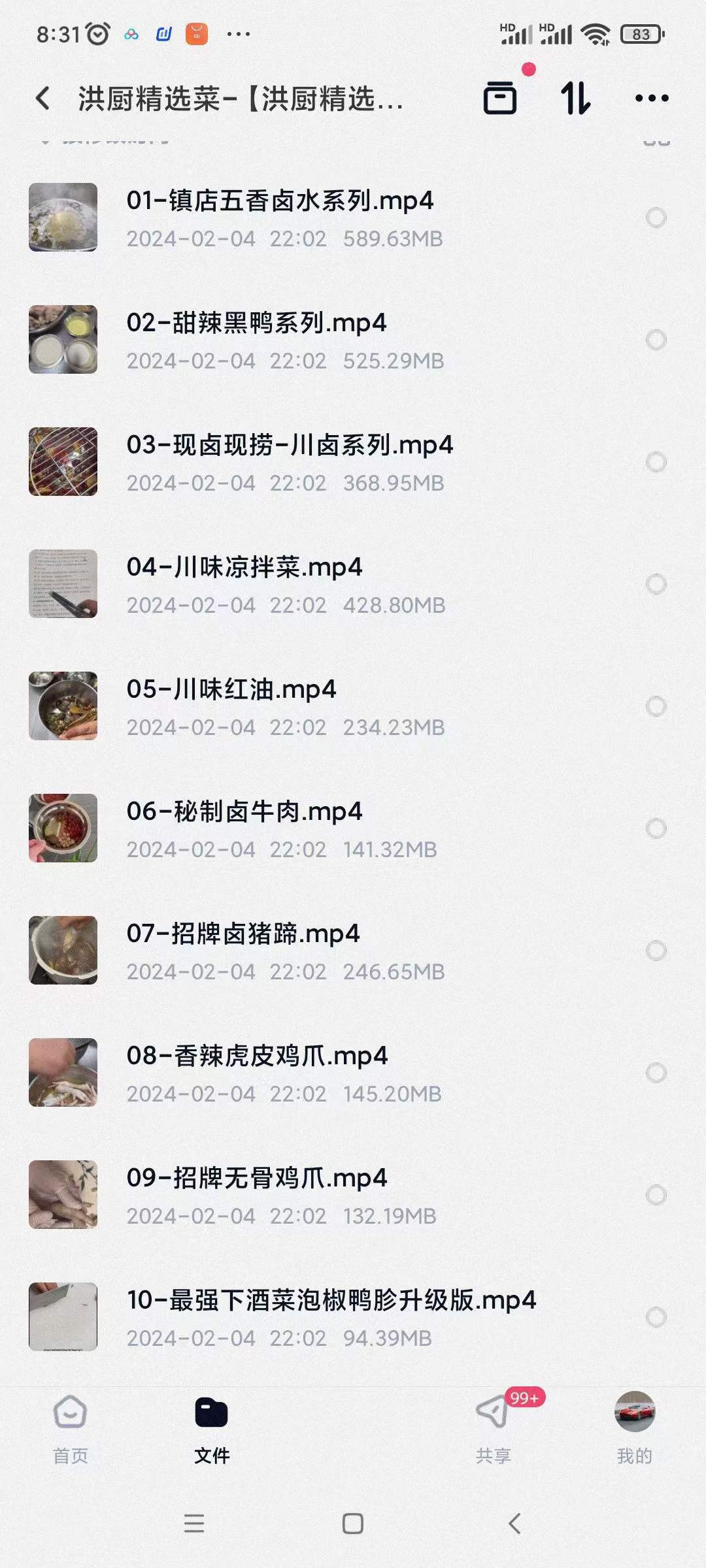Open the sort order options

575,98
